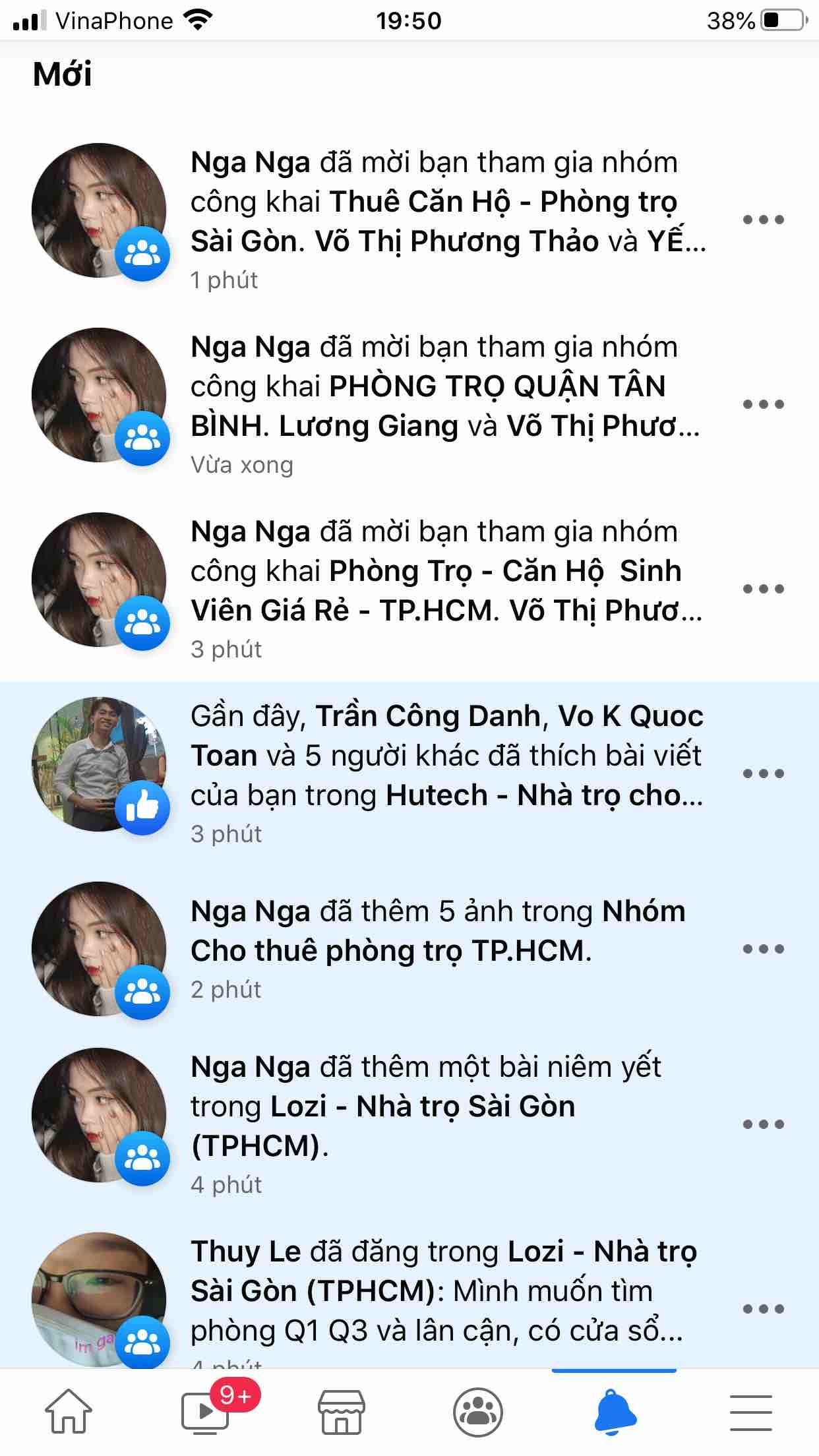The width and height of the screenshot is (819, 1456).
Task: Open options for Trần Công Danh likes notification
Action: (x=763, y=773)
